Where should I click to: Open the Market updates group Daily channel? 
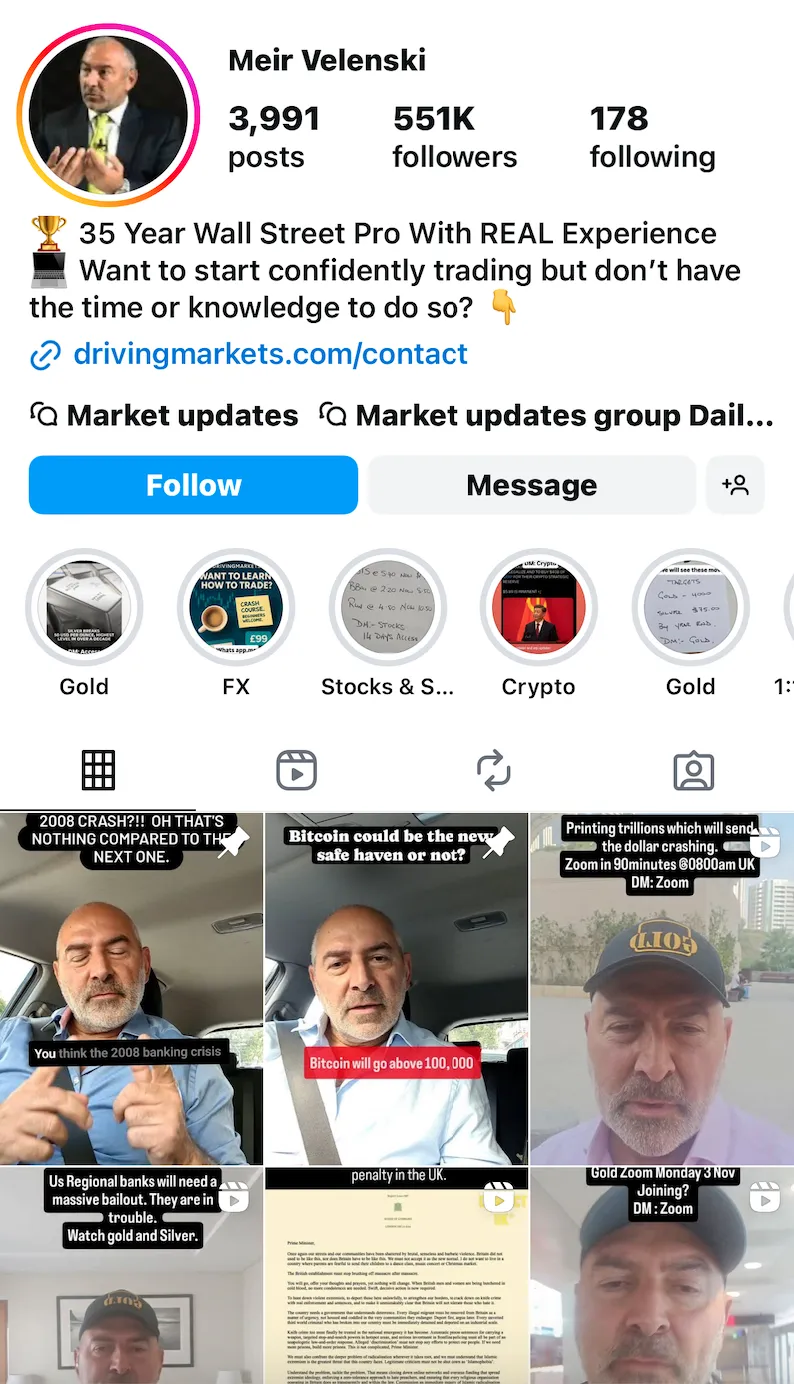coord(546,416)
